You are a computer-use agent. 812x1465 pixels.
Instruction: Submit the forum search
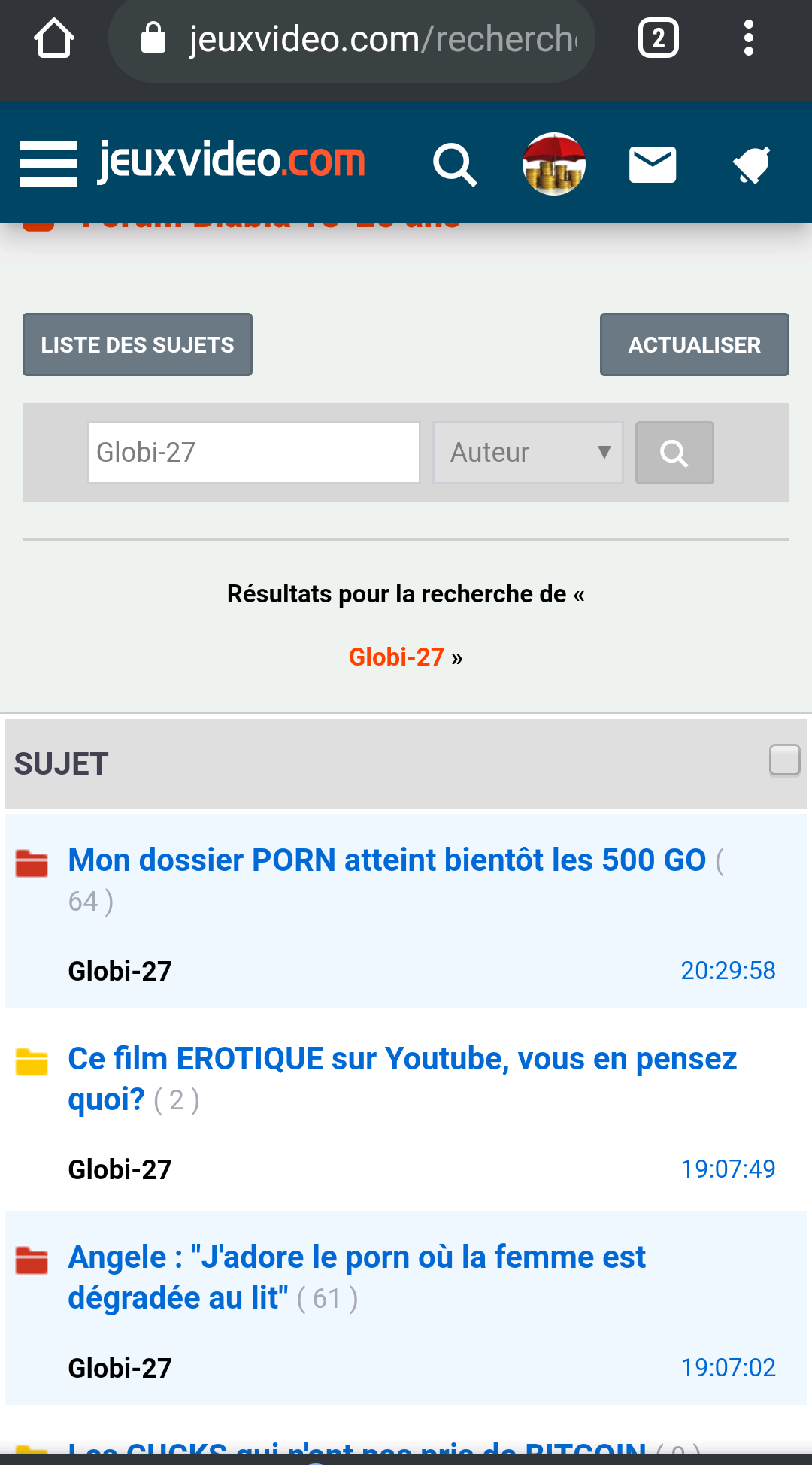(674, 453)
